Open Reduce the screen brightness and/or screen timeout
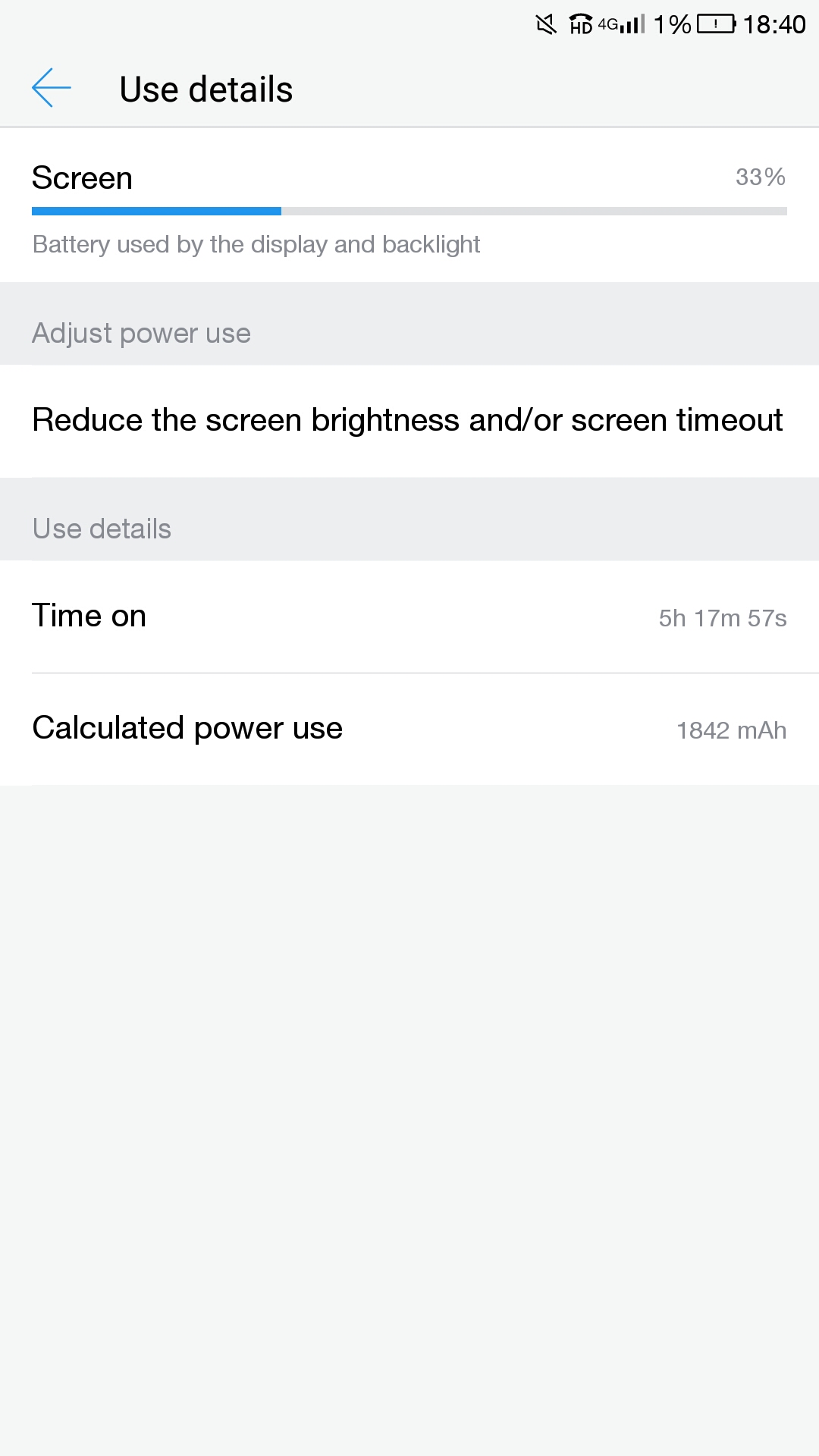Viewport: 819px width, 1456px height. tap(408, 420)
